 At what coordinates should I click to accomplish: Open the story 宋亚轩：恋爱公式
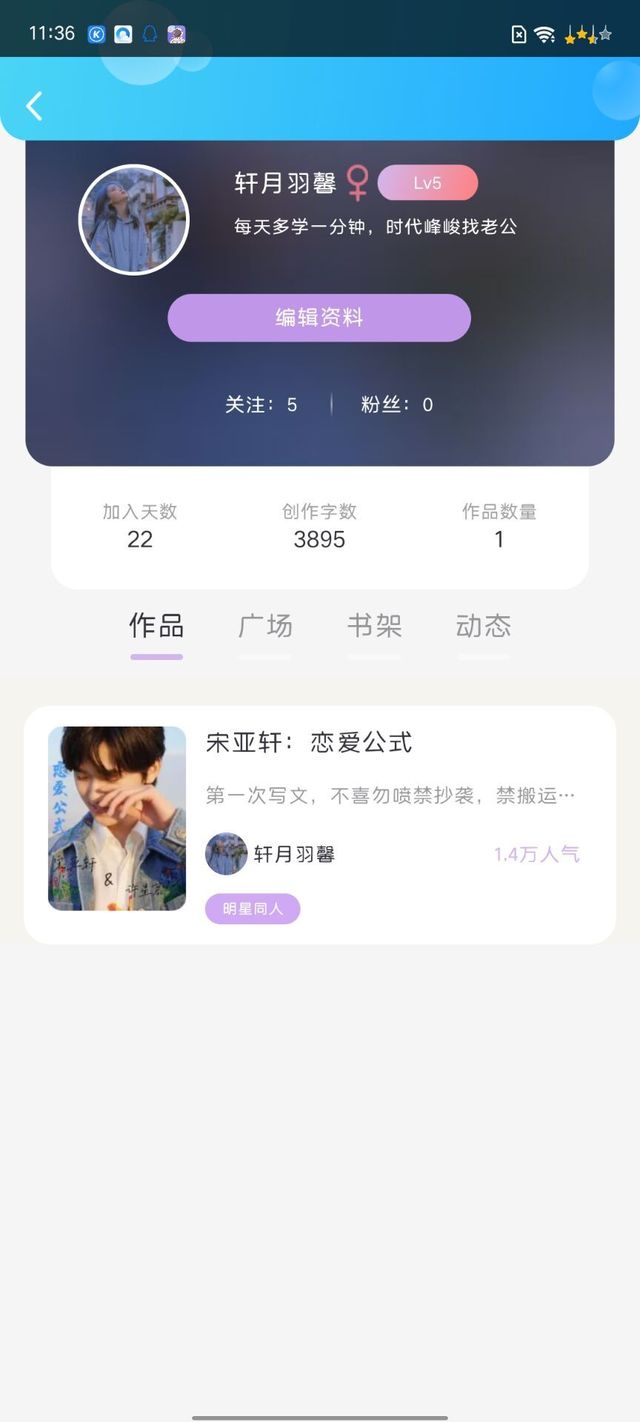(319, 825)
